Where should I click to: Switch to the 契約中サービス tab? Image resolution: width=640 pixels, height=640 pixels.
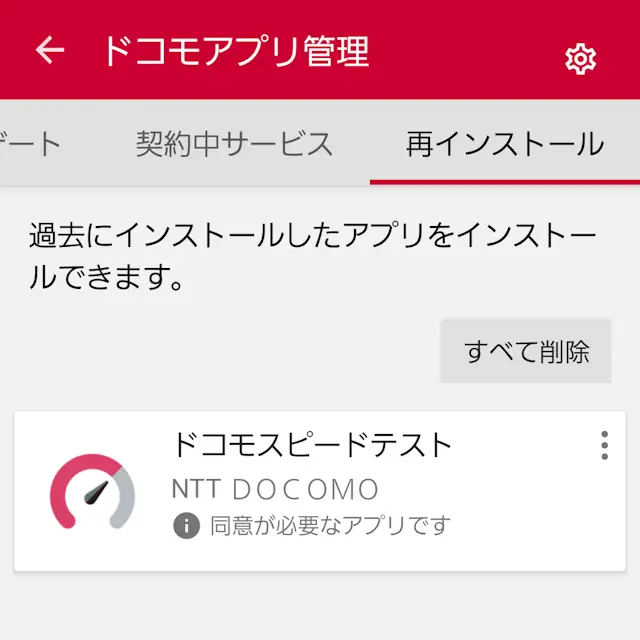234,144
